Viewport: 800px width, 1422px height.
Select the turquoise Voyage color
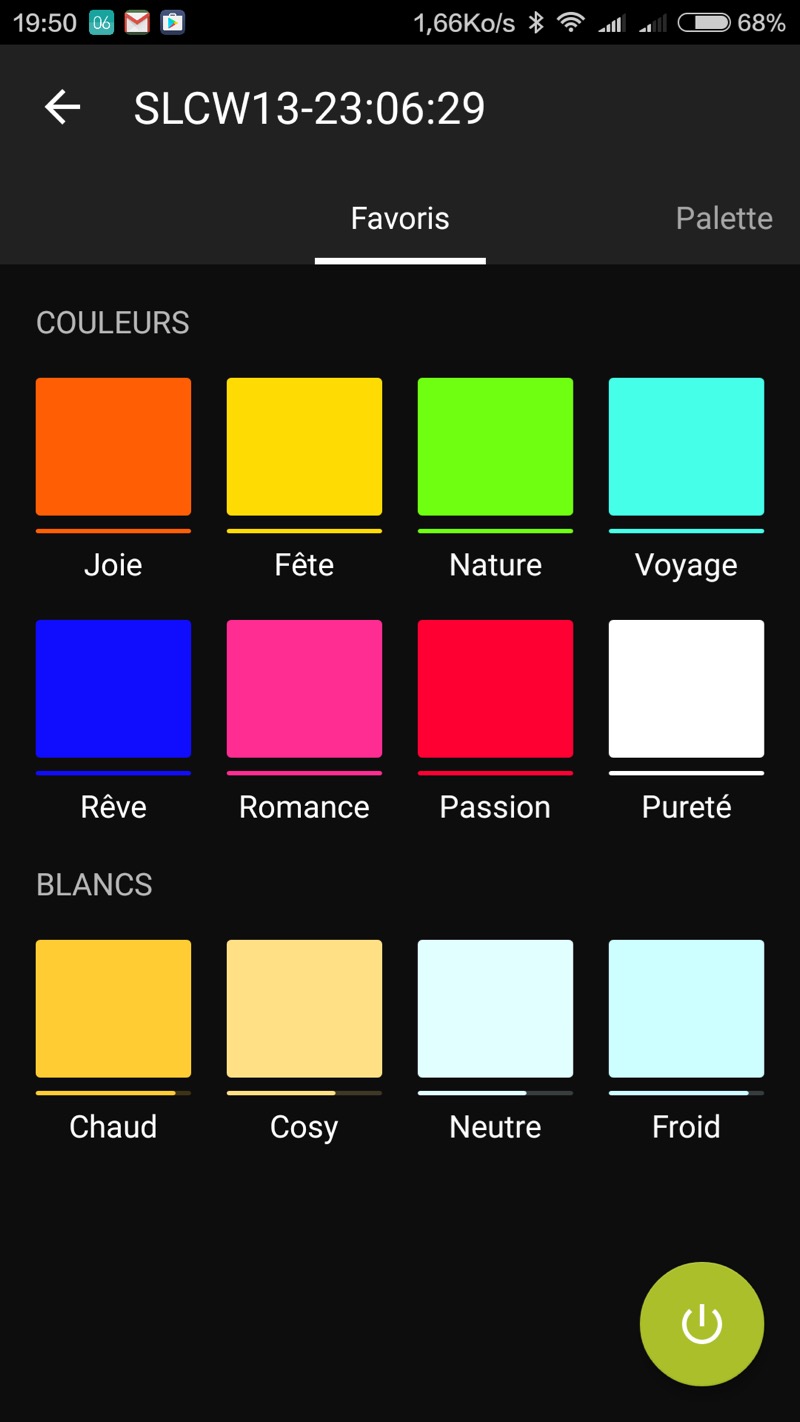686,447
